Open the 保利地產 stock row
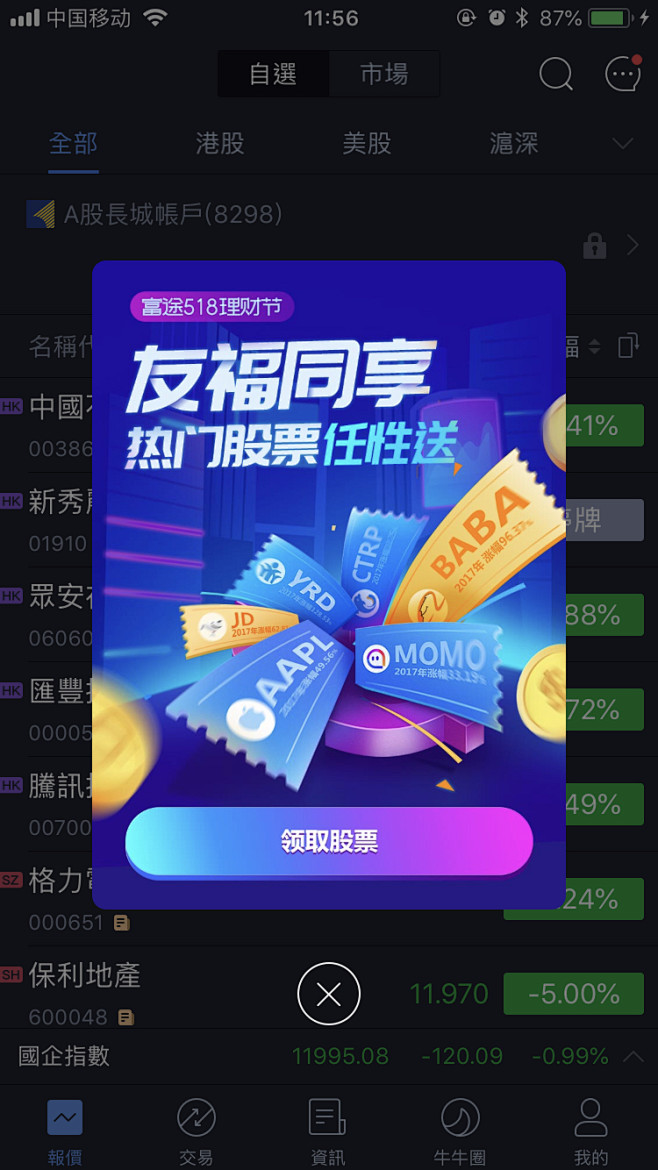The image size is (658, 1170). (329, 993)
